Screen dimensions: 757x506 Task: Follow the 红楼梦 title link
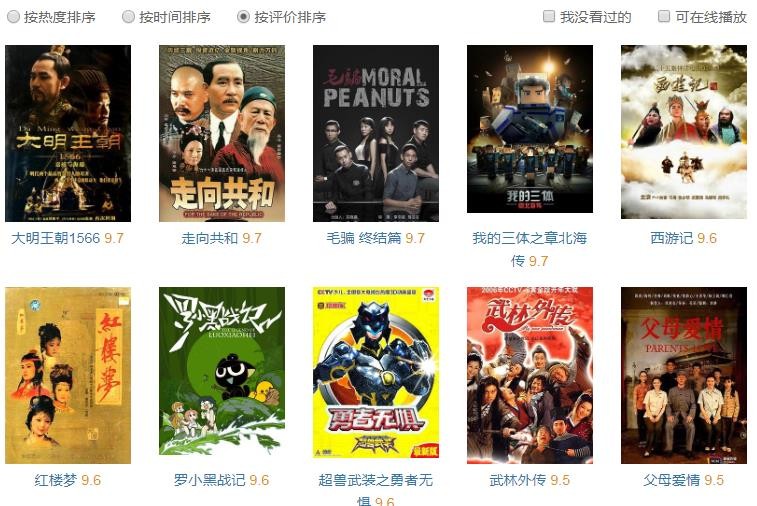pos(55,481)
